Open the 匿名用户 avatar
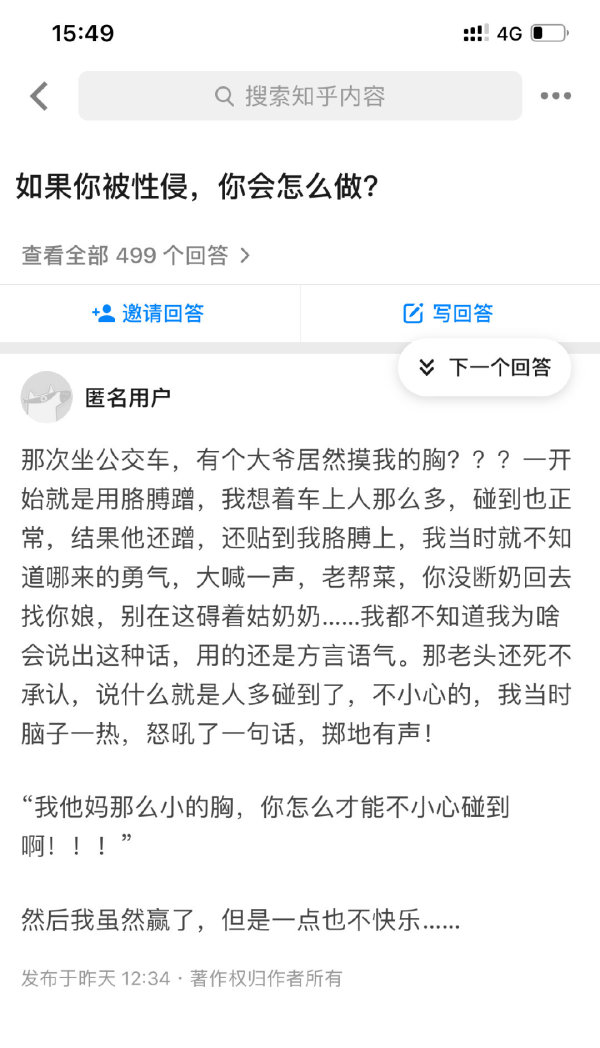 (x=46, y=397)
